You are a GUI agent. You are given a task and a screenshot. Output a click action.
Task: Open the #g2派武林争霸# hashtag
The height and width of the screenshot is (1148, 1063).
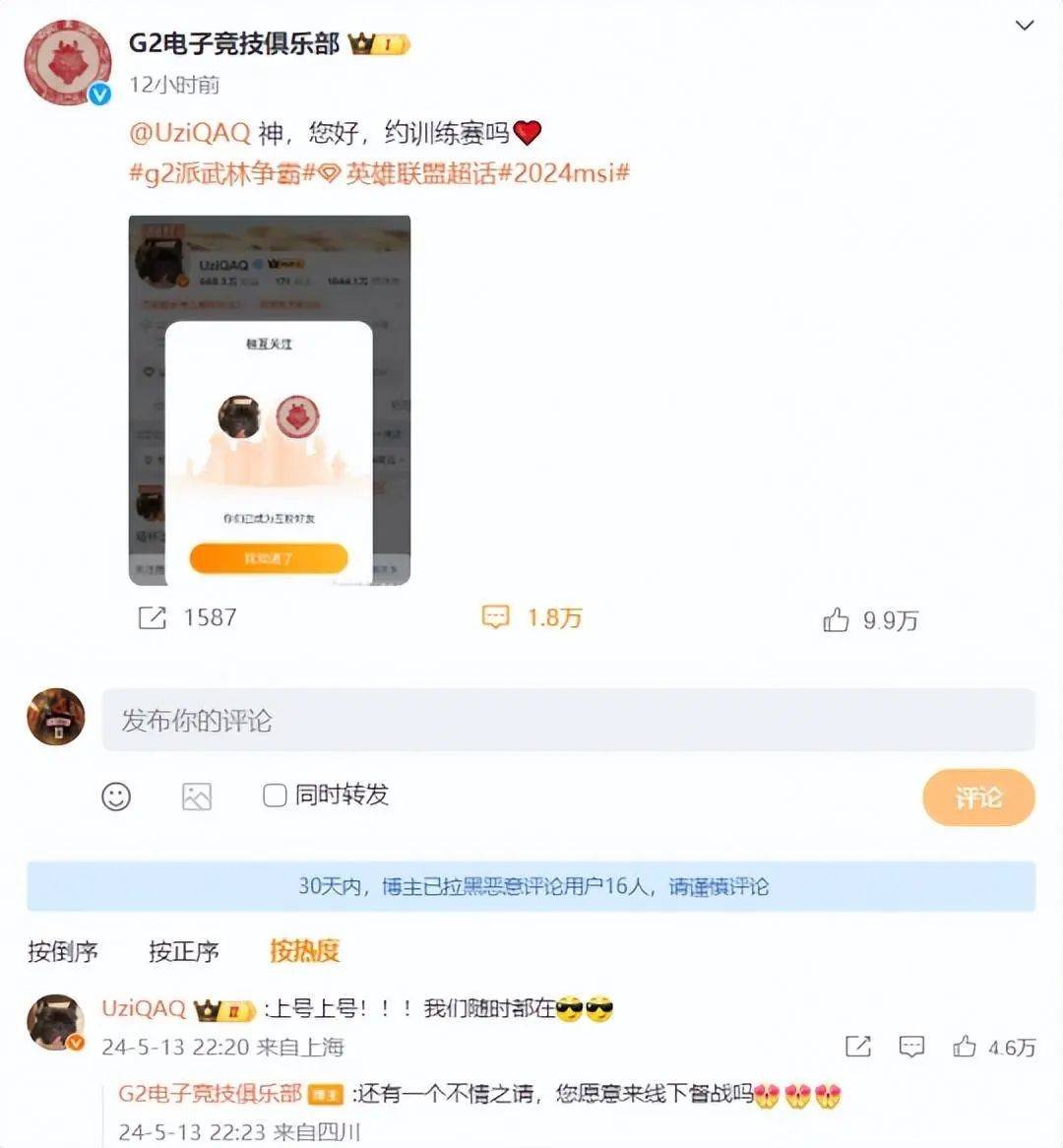(x=222, y=173)
